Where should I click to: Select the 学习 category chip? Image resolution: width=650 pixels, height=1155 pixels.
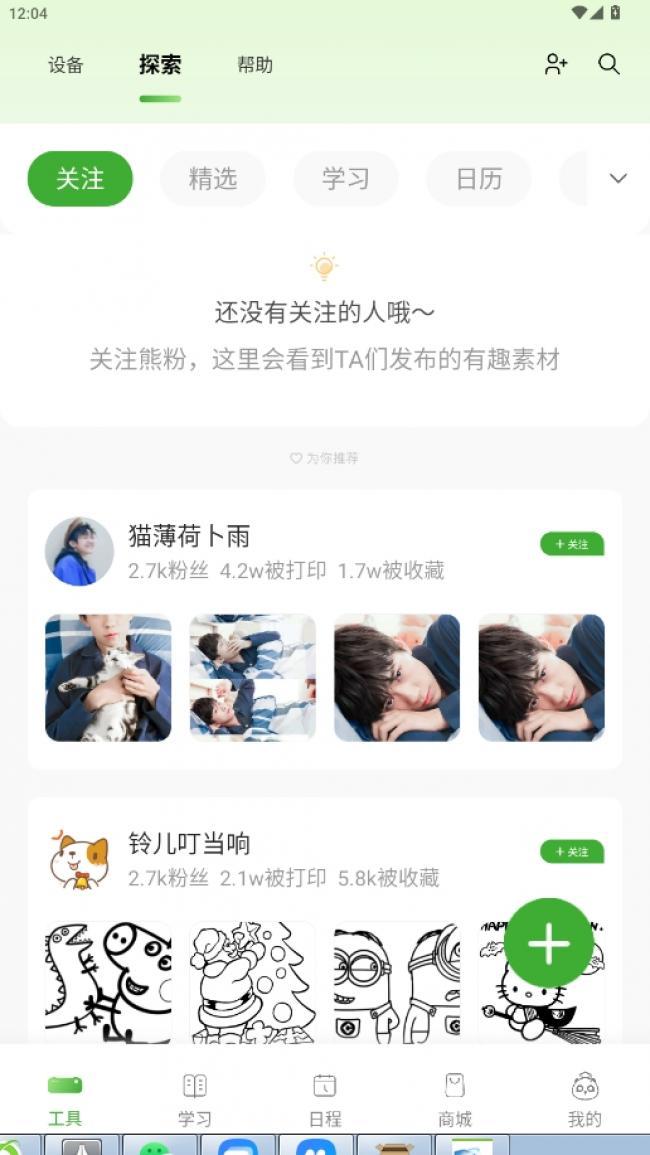pos(346,179)
